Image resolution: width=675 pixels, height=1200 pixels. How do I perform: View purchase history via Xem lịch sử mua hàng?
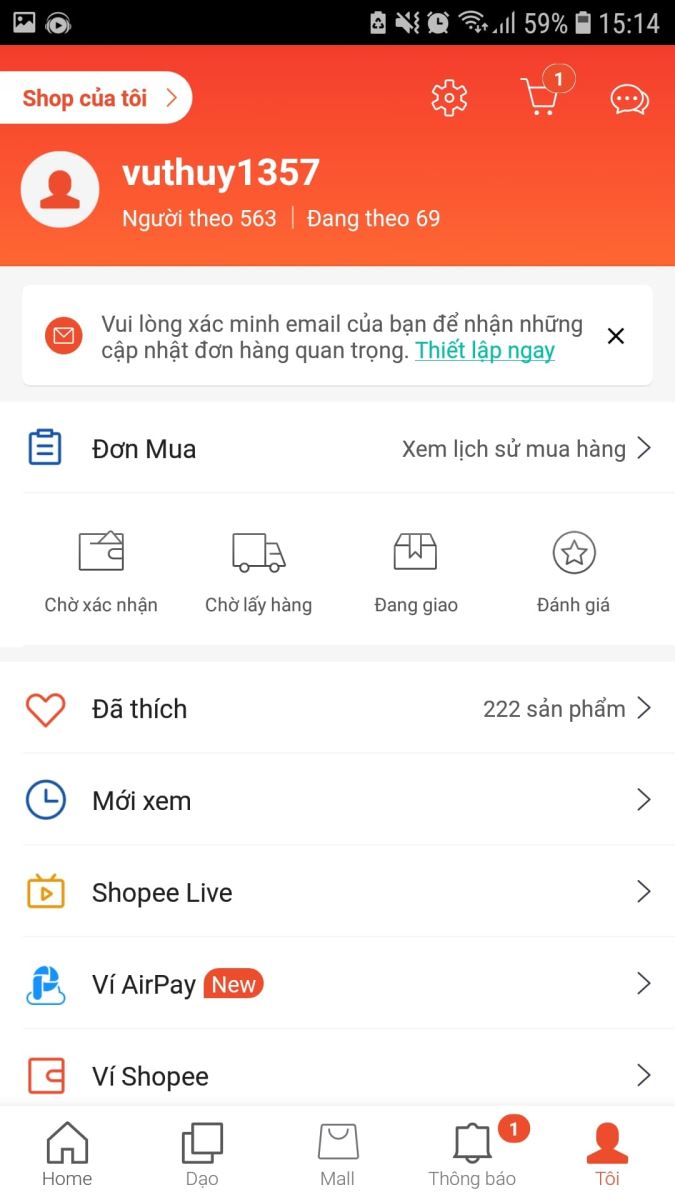526,449
